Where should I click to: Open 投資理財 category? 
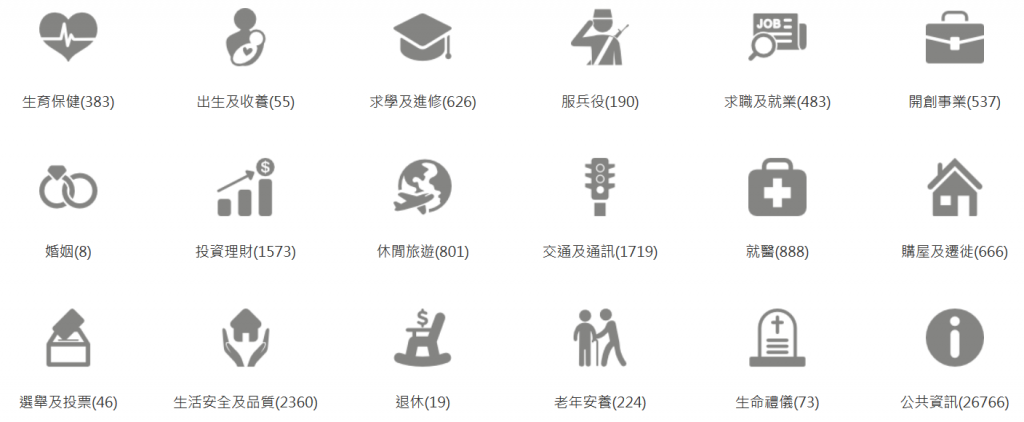[245, 188]
